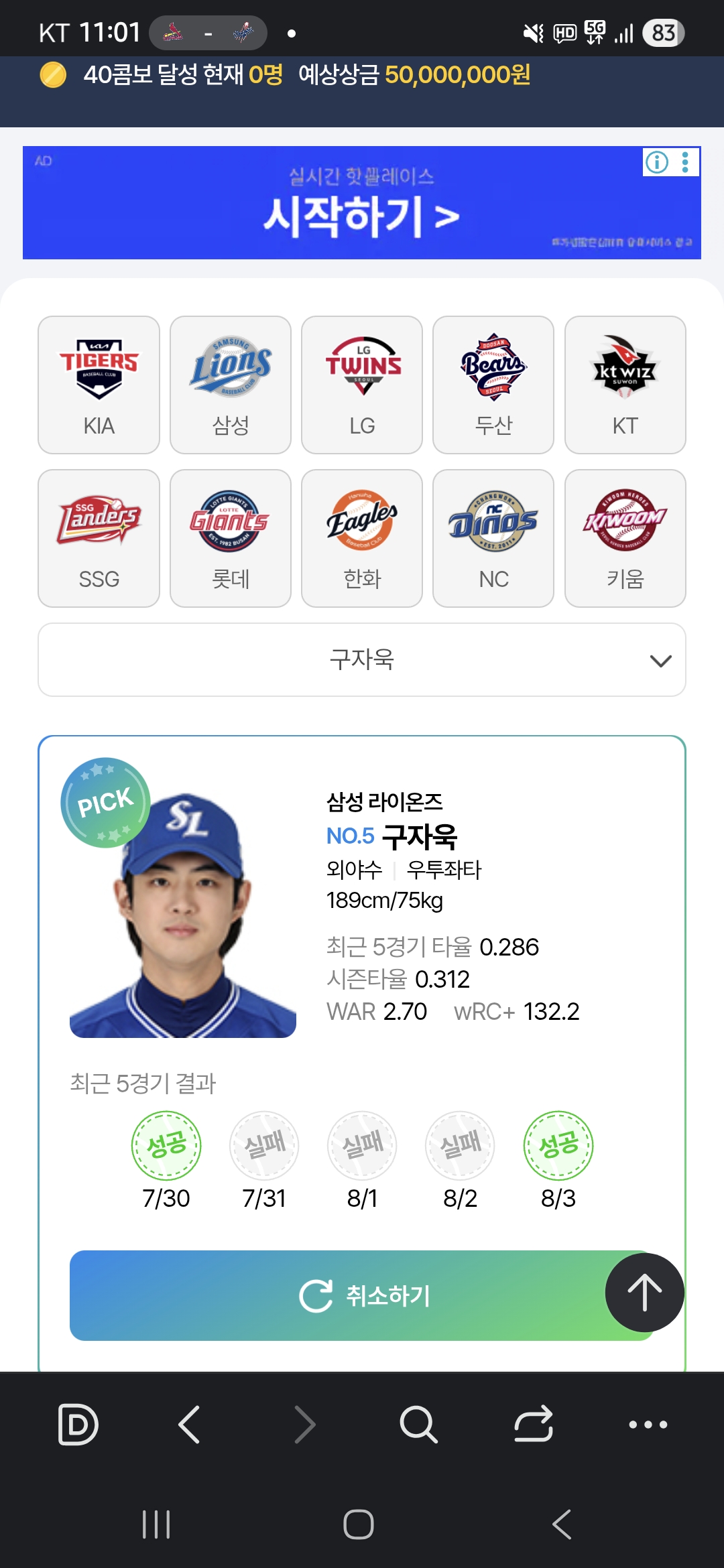Share this page from toolbar
724x1568 pixels.
point(534,1424)
